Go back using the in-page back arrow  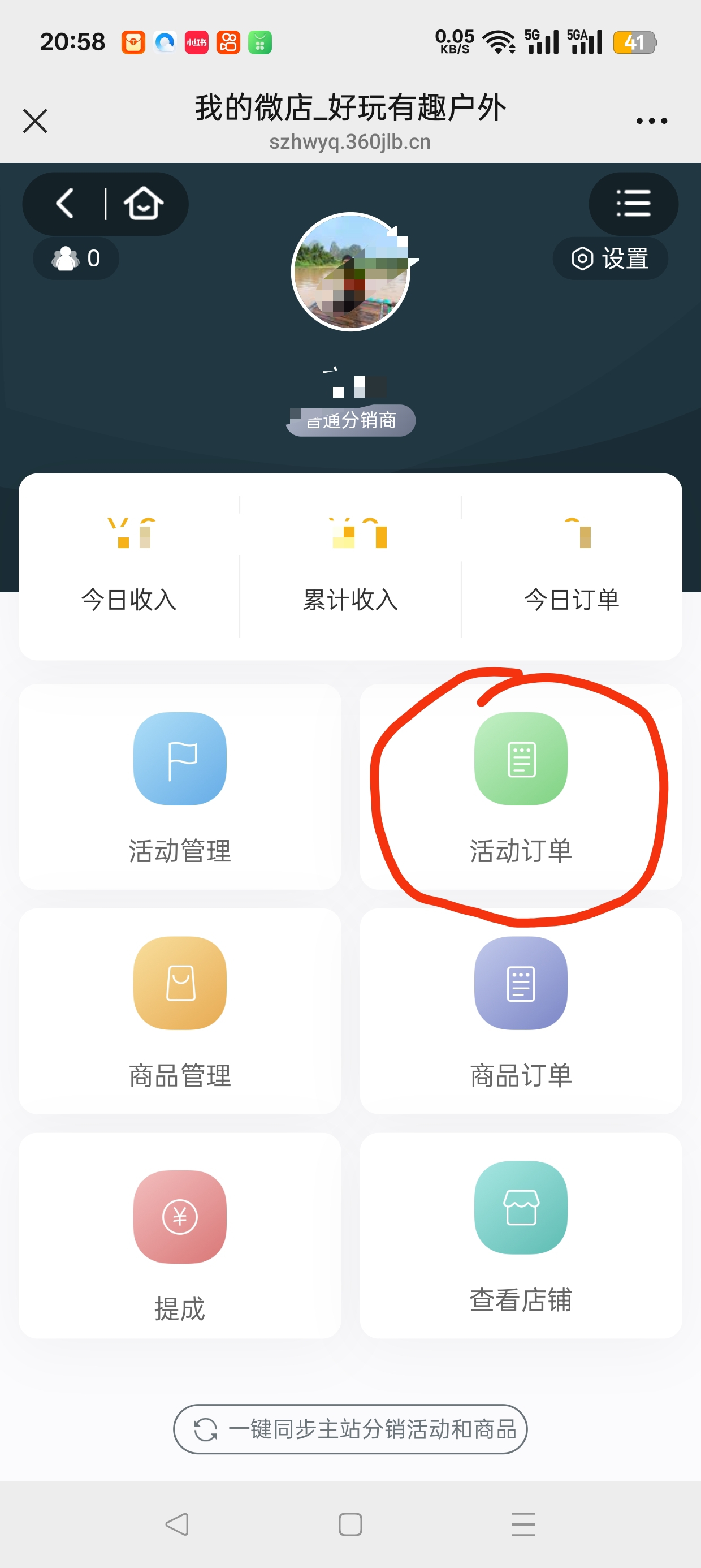[x=65, y=203]
